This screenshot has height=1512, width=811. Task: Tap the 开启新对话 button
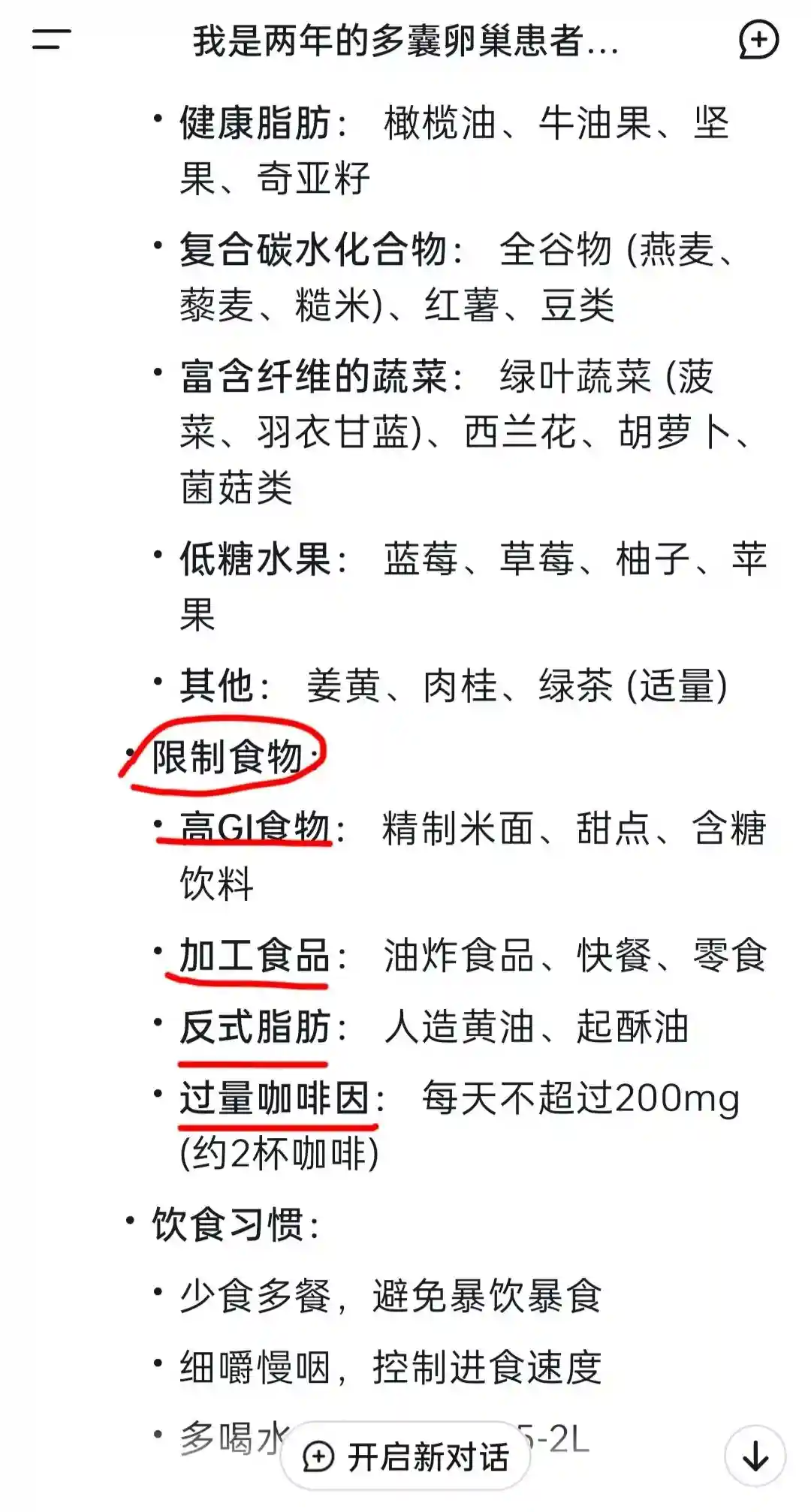click(x=406, y=1456)
